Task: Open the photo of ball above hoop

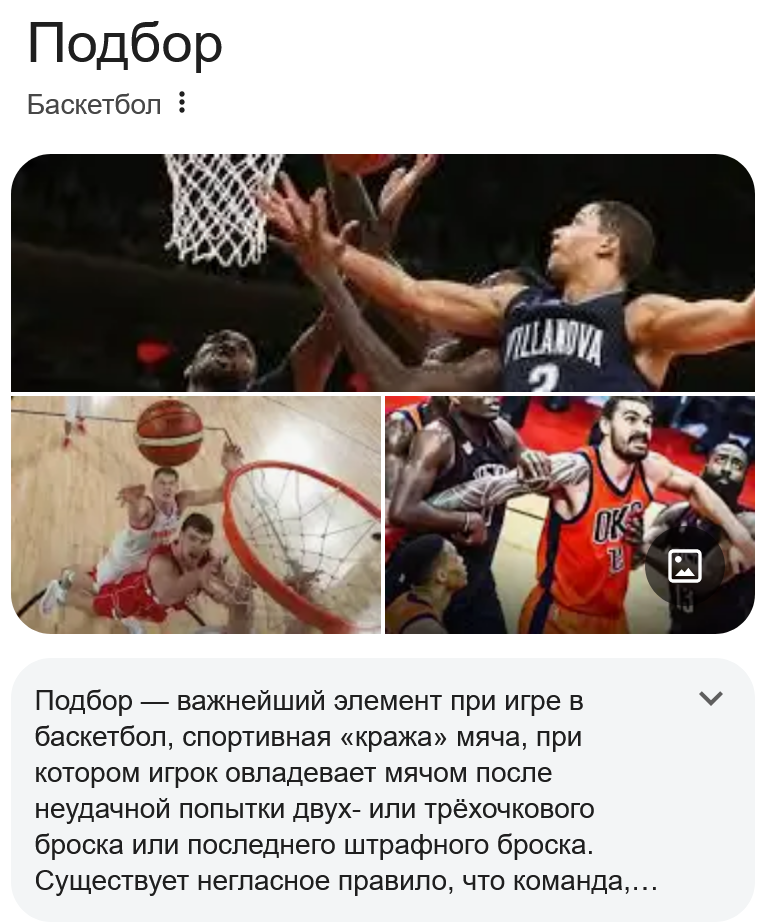Action: tap(196, 514)
